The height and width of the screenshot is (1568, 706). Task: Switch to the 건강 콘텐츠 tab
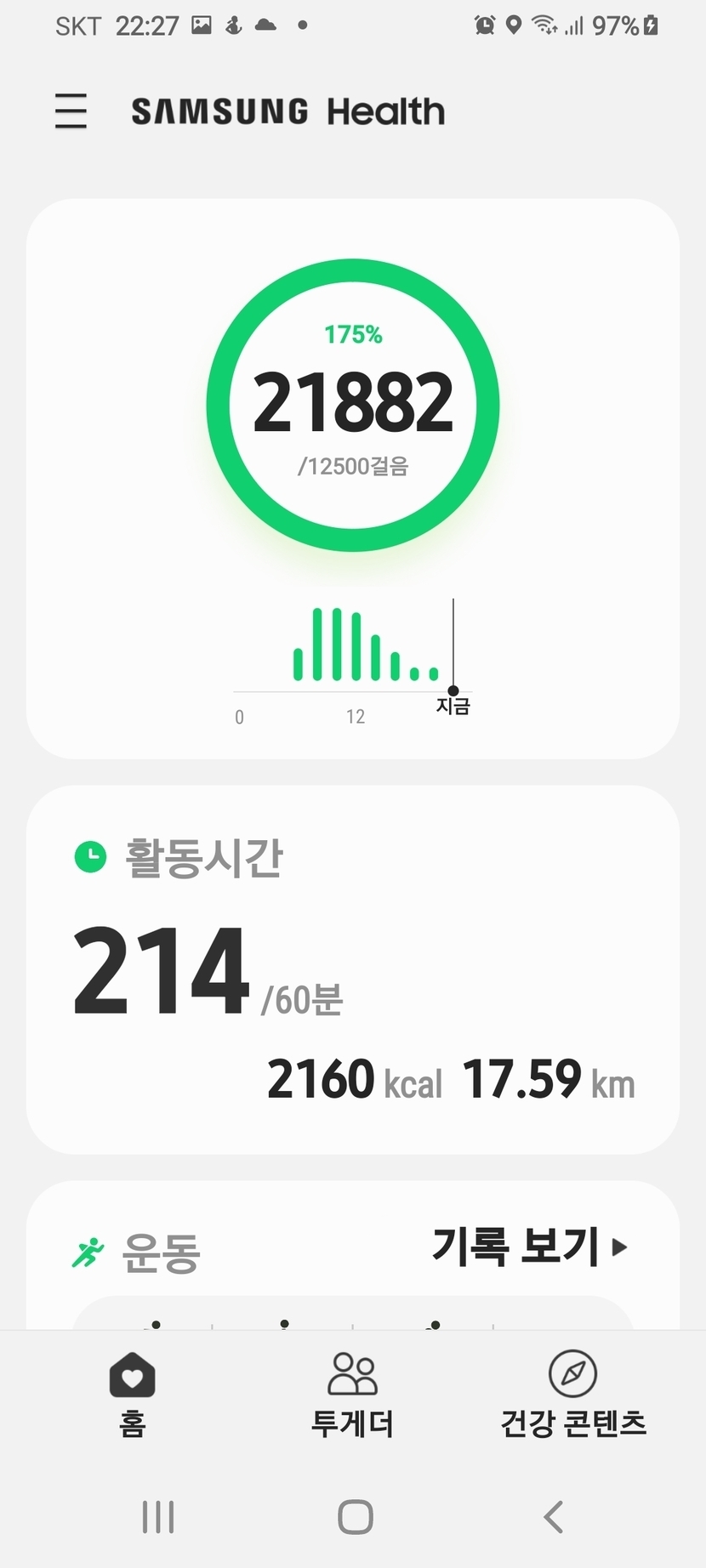tap(572, 1395)
